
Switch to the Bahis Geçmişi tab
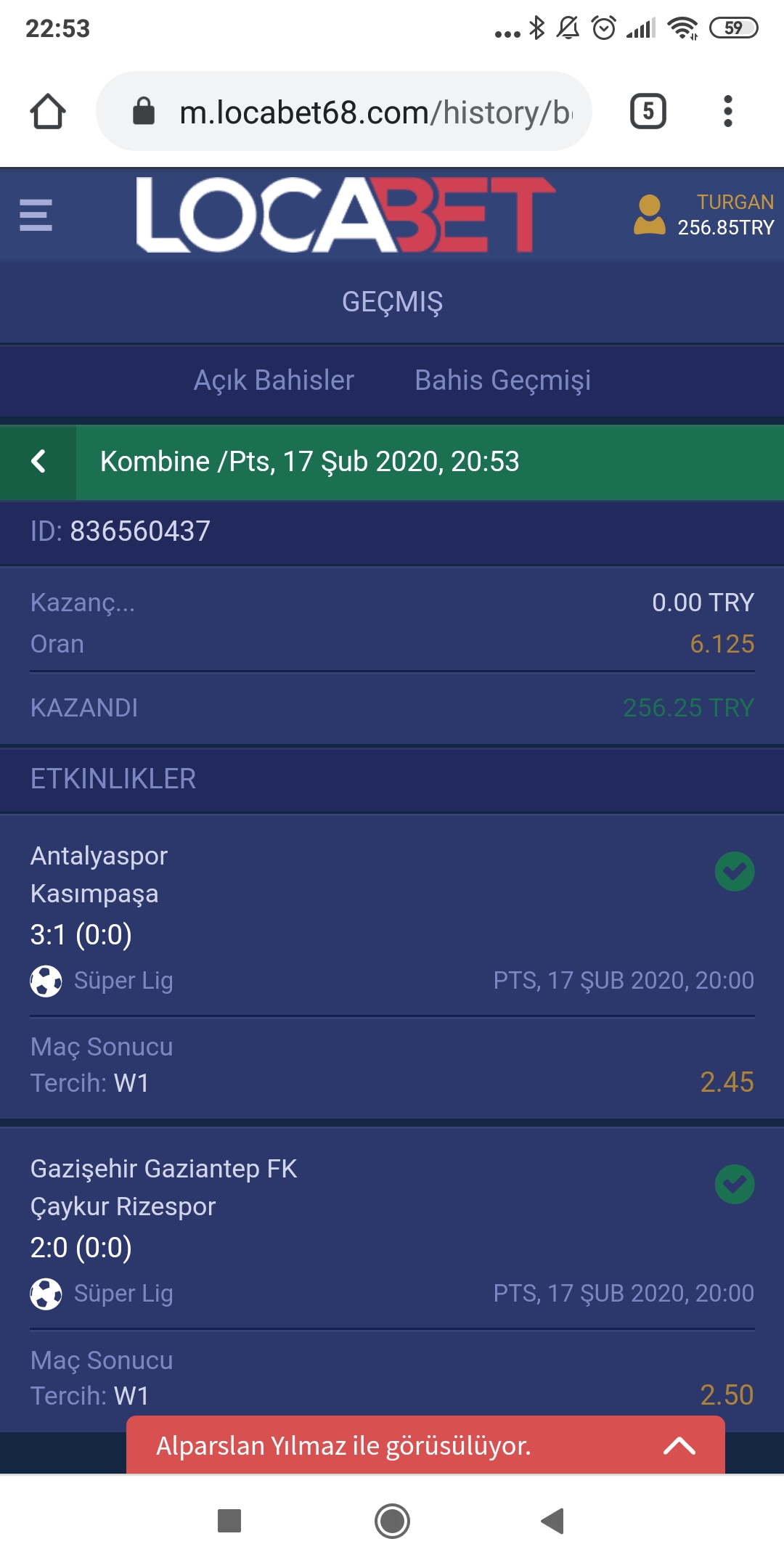point(502,380)
